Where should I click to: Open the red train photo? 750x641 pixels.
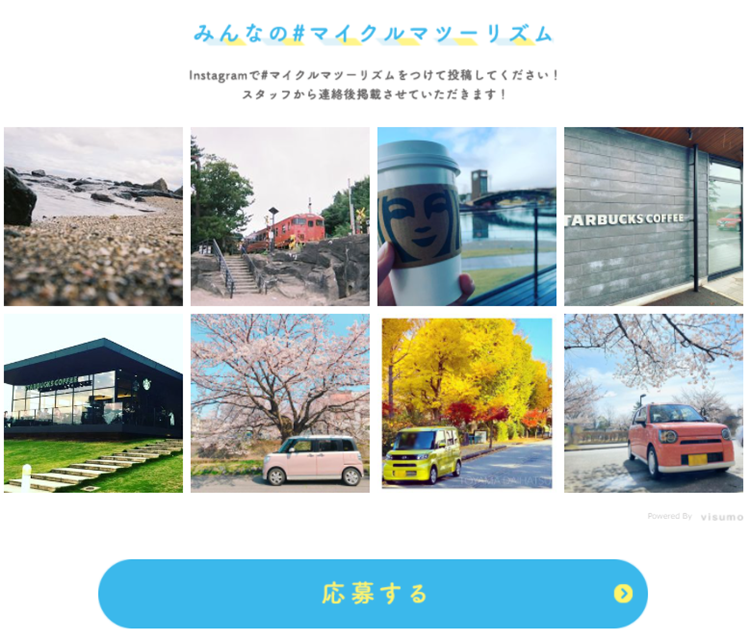click(x=280, y=216)
